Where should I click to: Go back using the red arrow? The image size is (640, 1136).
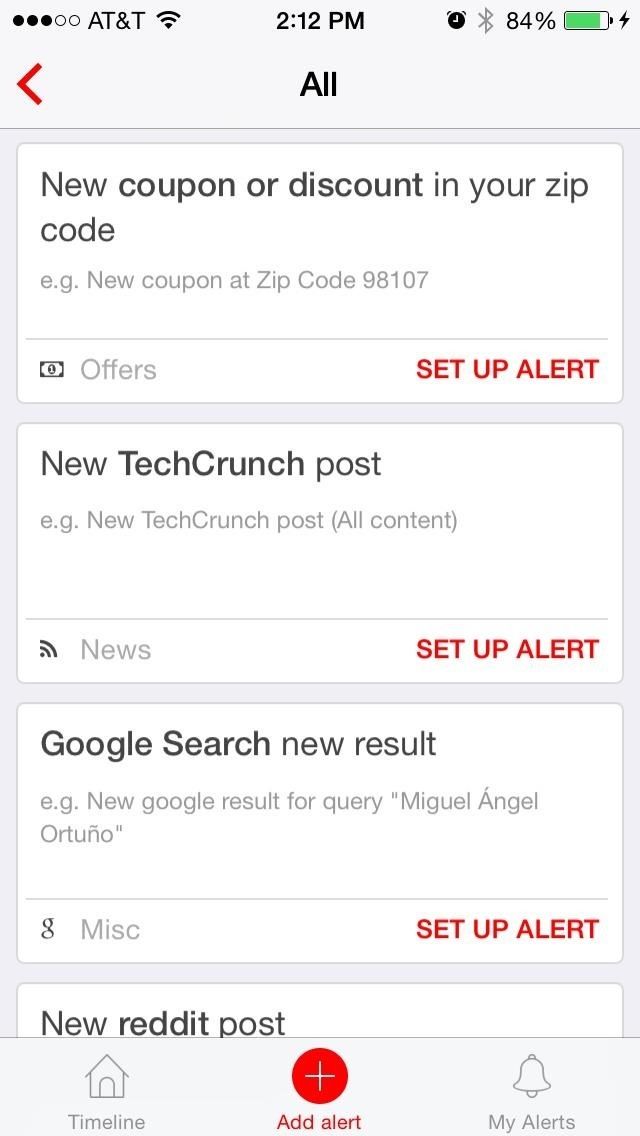(30, 84)
